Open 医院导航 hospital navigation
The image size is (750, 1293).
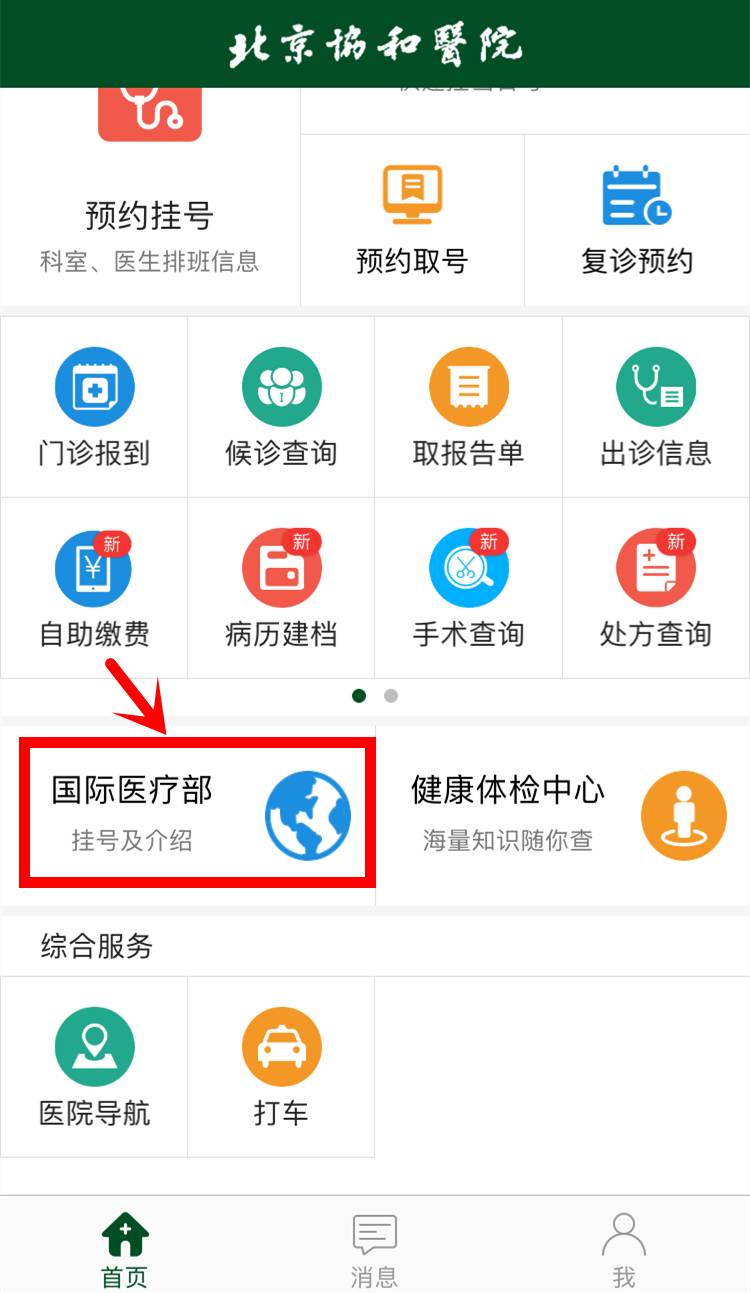(94, 1067)
